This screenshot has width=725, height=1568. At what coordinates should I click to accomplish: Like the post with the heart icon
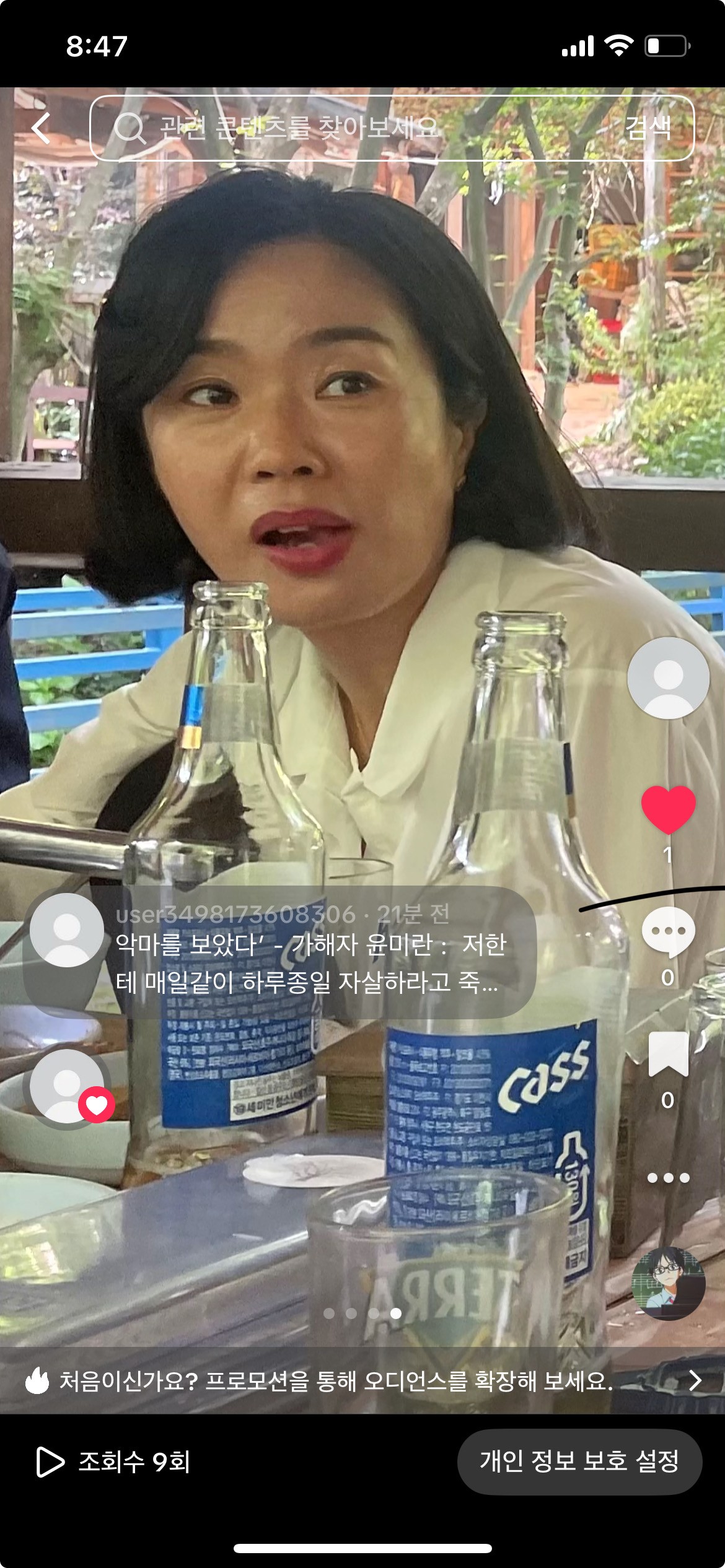point(668,808)
